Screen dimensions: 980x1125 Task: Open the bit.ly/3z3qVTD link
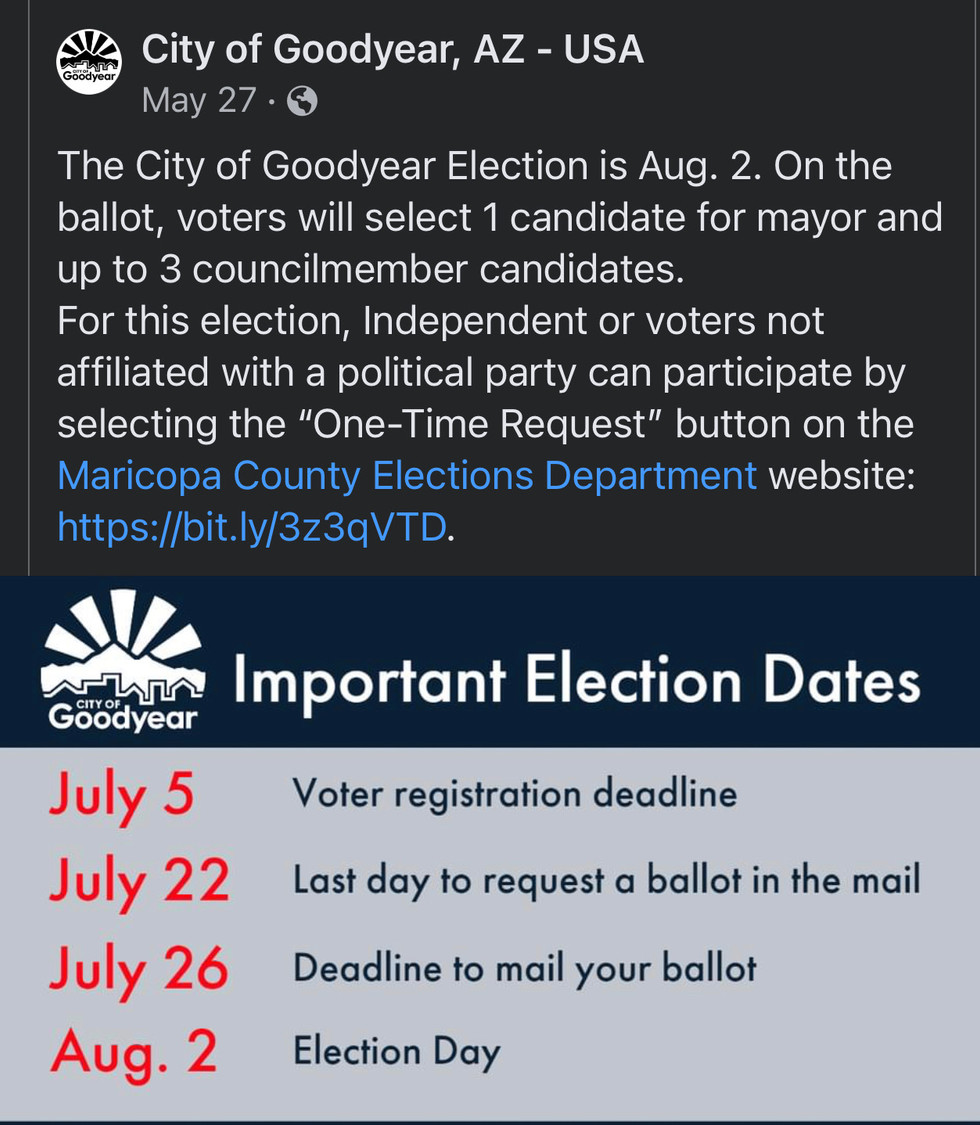click(x=251, y=526)
